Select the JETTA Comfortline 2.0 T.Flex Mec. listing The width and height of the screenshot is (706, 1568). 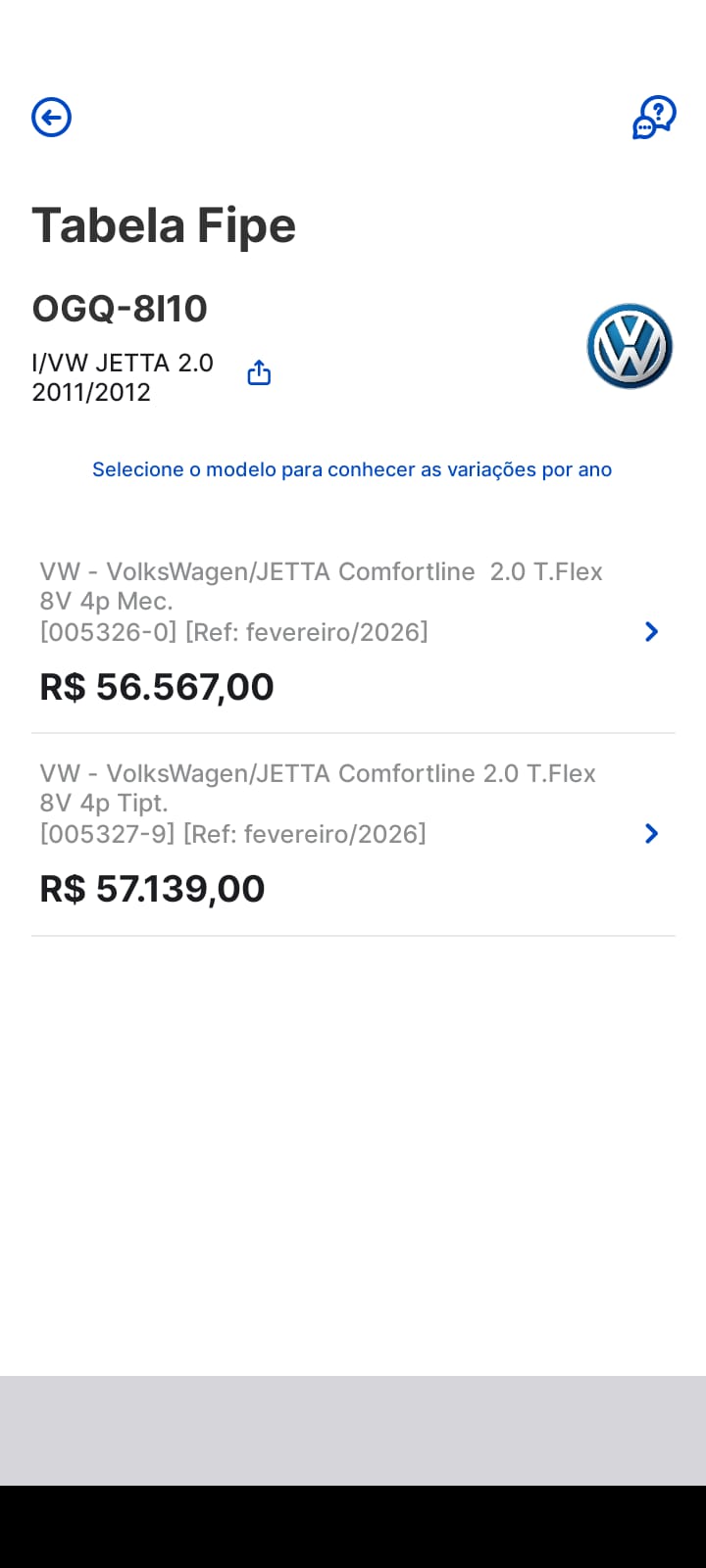tap(321, 586)
